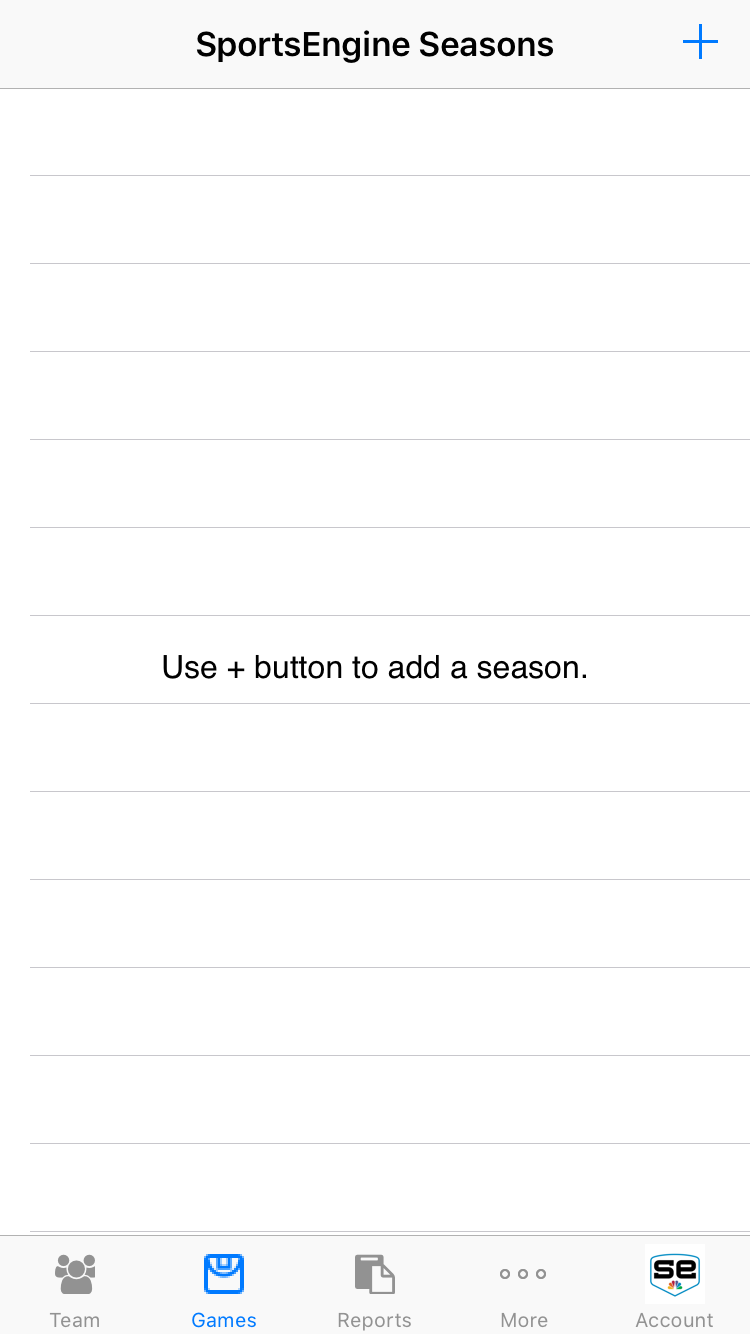Add a new season with plus icon
This screenshot has height=1334, width=750.
[700, 43]
